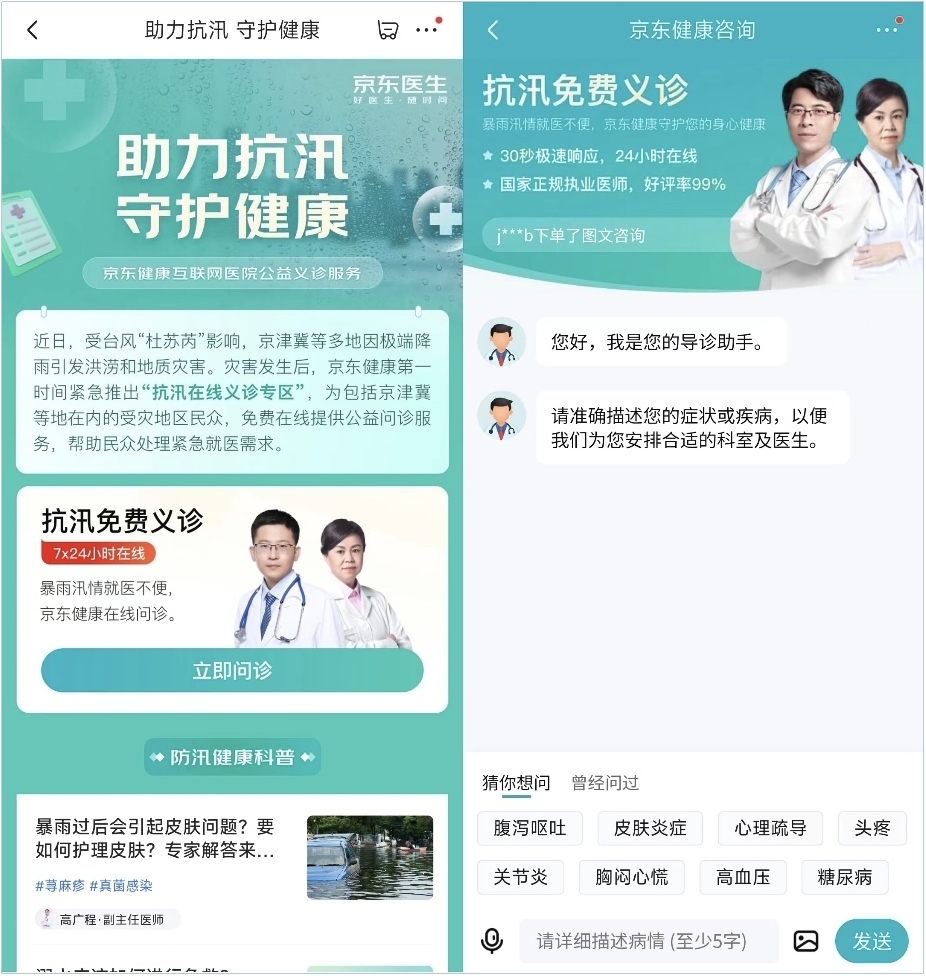Viewport: 926px width, 976px height.
Task: Open the #真菌感染 topic tag
Action: (121, 885)
